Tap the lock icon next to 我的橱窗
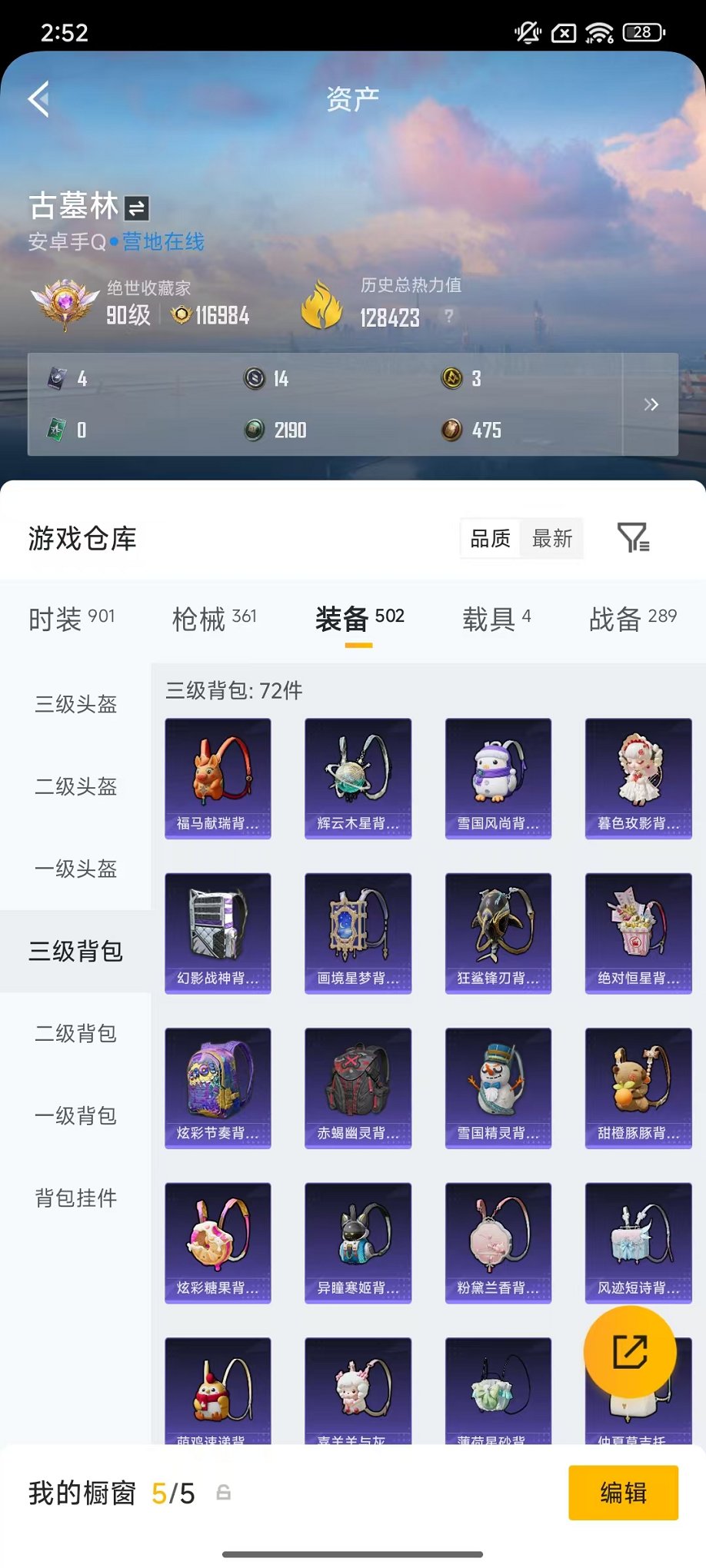The height and width of the screenshot is (1568, 706). [224, 1493]
